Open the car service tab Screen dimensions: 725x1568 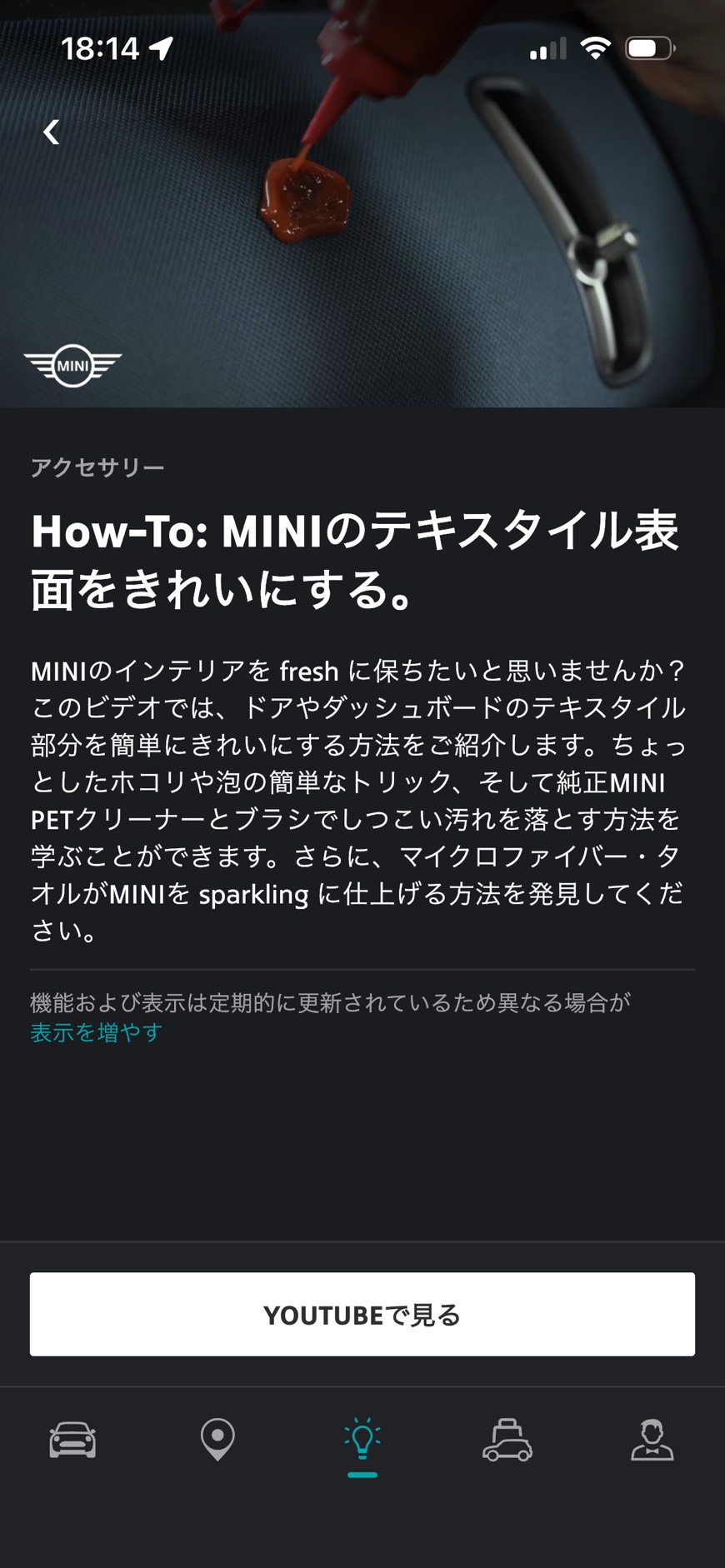click(x=507, y=1440)
